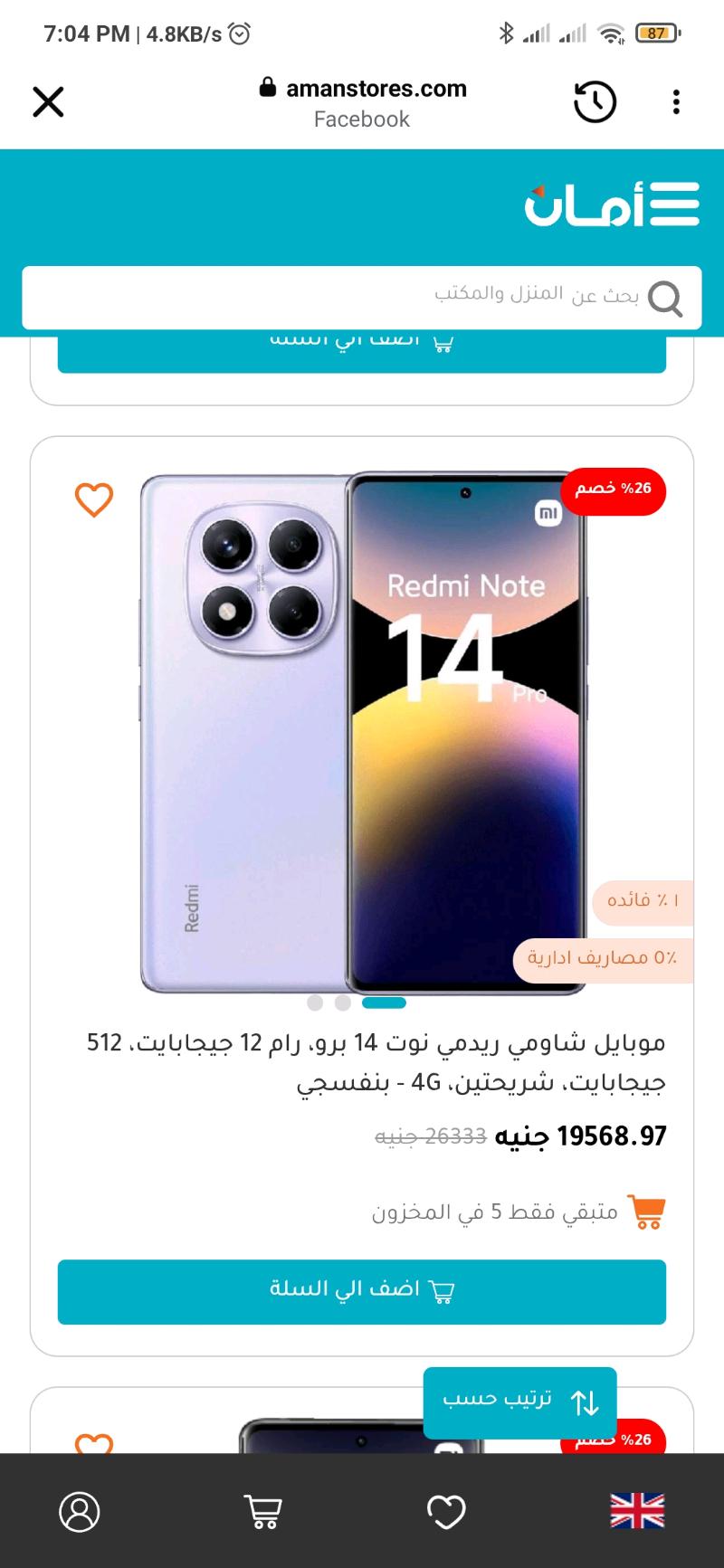Open the Redmi Note 14 Pro product title
Screen dimensions: 724x1568
[376, 1062]
